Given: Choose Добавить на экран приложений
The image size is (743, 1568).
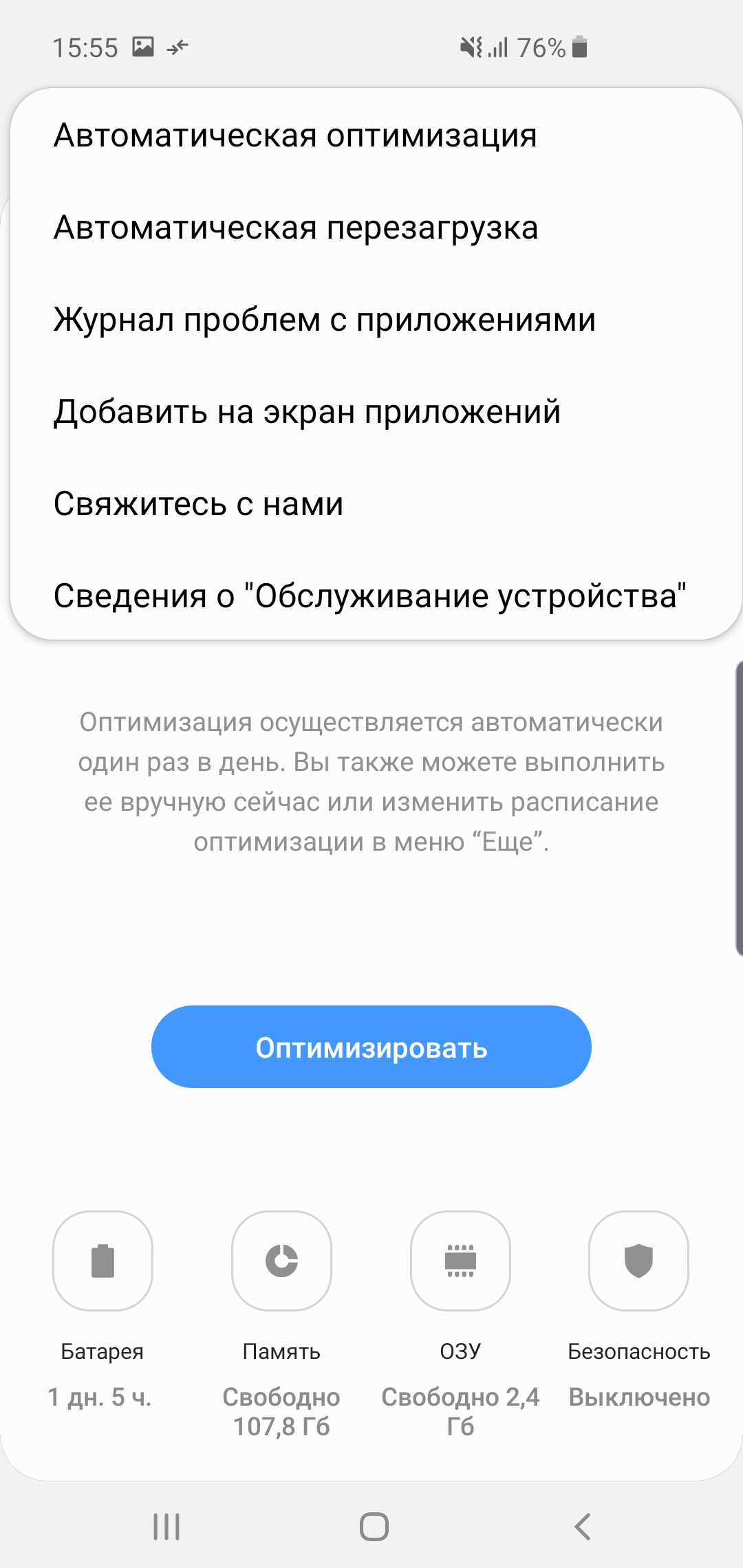Looking at the screenshot, I should 376,411.
